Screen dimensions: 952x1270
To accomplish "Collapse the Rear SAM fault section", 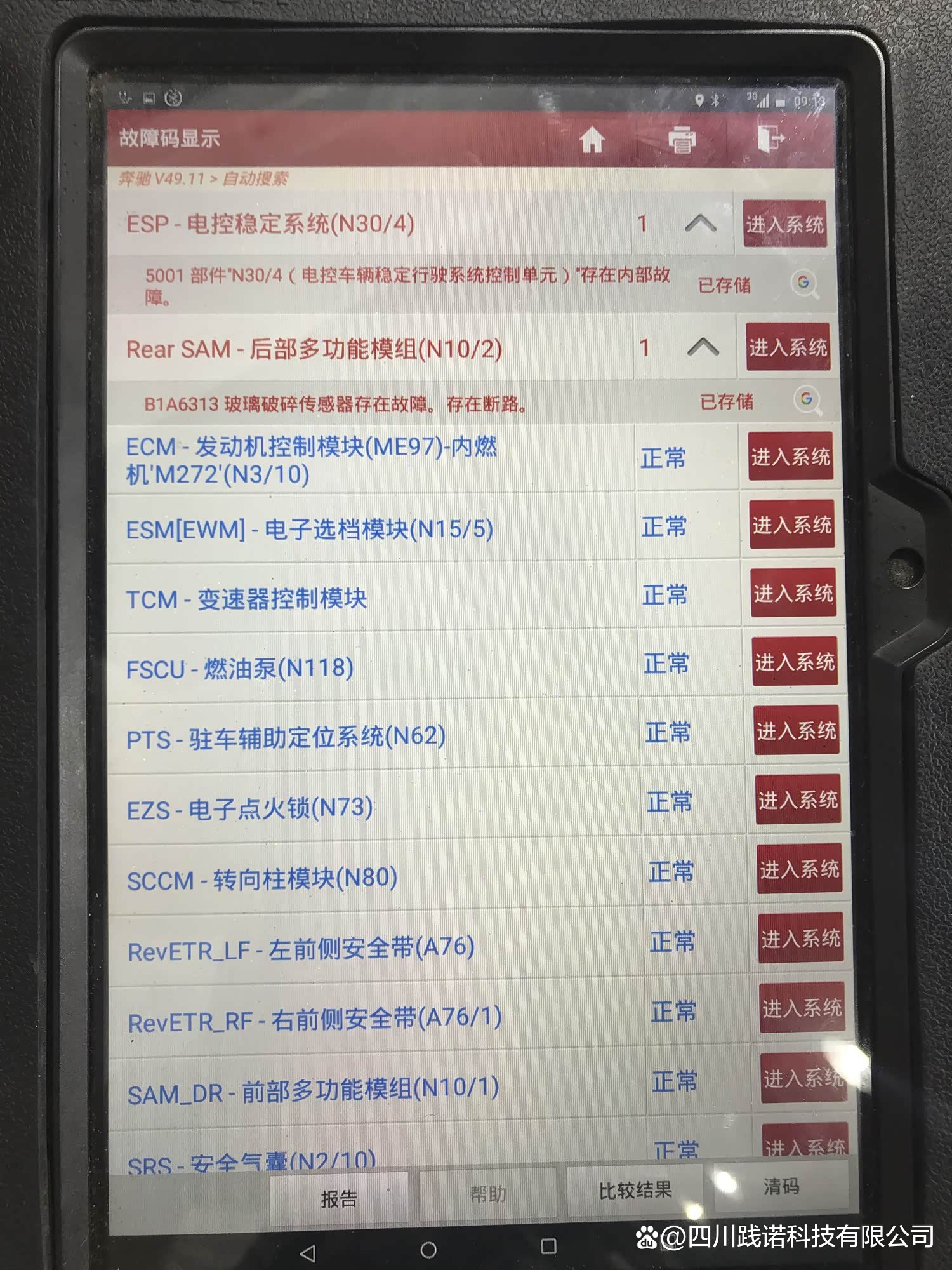I will click(x=703, y=347).
